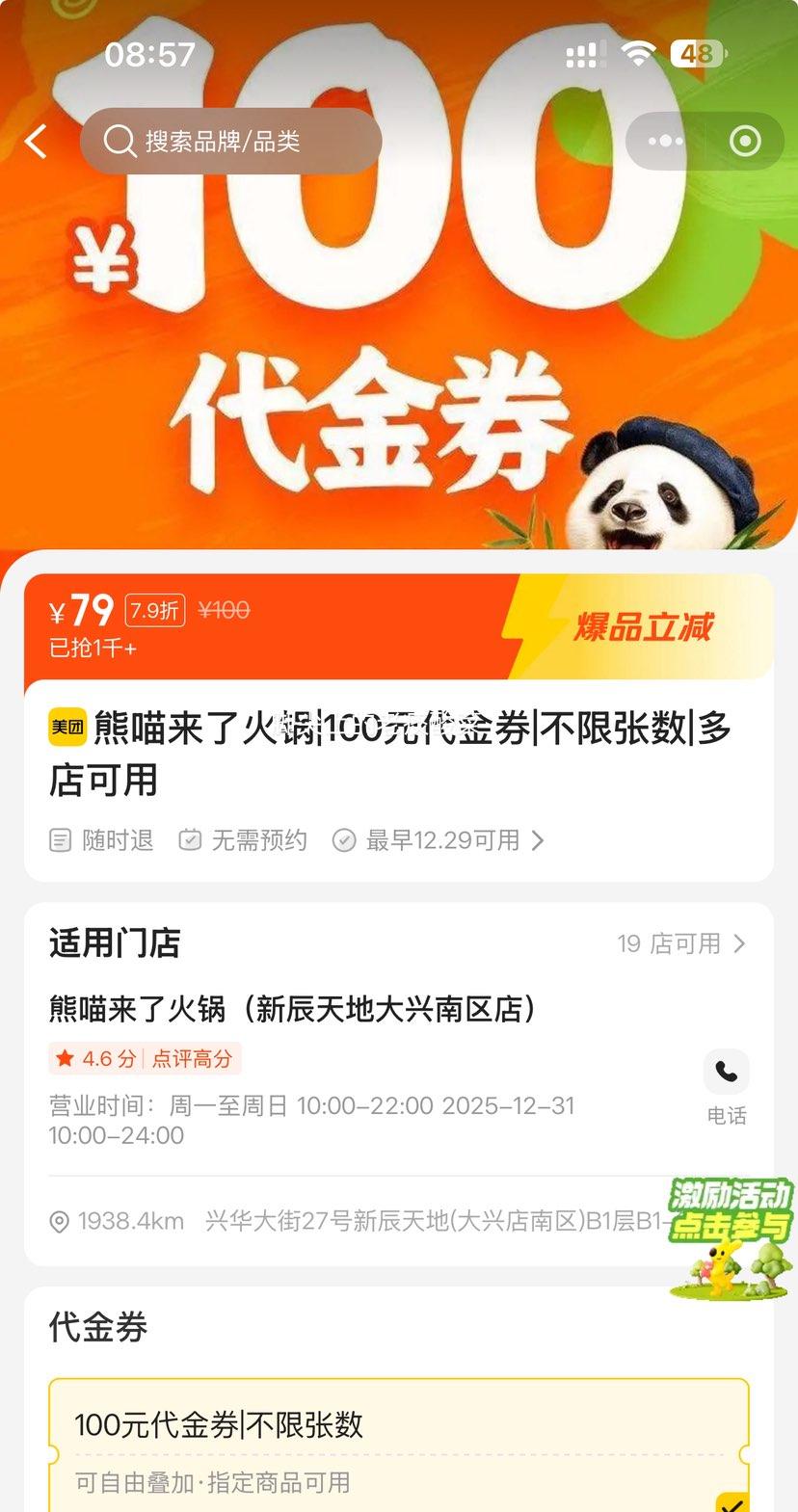Expand the 适用门店 section arrow
The width and height of the screenshot is (798, 1512).
[x=742, y=943]
